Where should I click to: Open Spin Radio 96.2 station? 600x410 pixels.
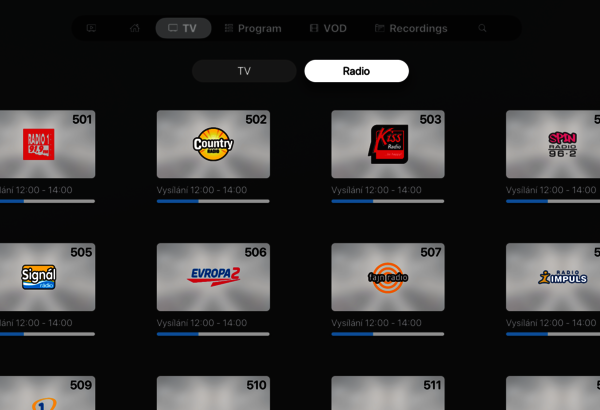click(x=555, y=144)
